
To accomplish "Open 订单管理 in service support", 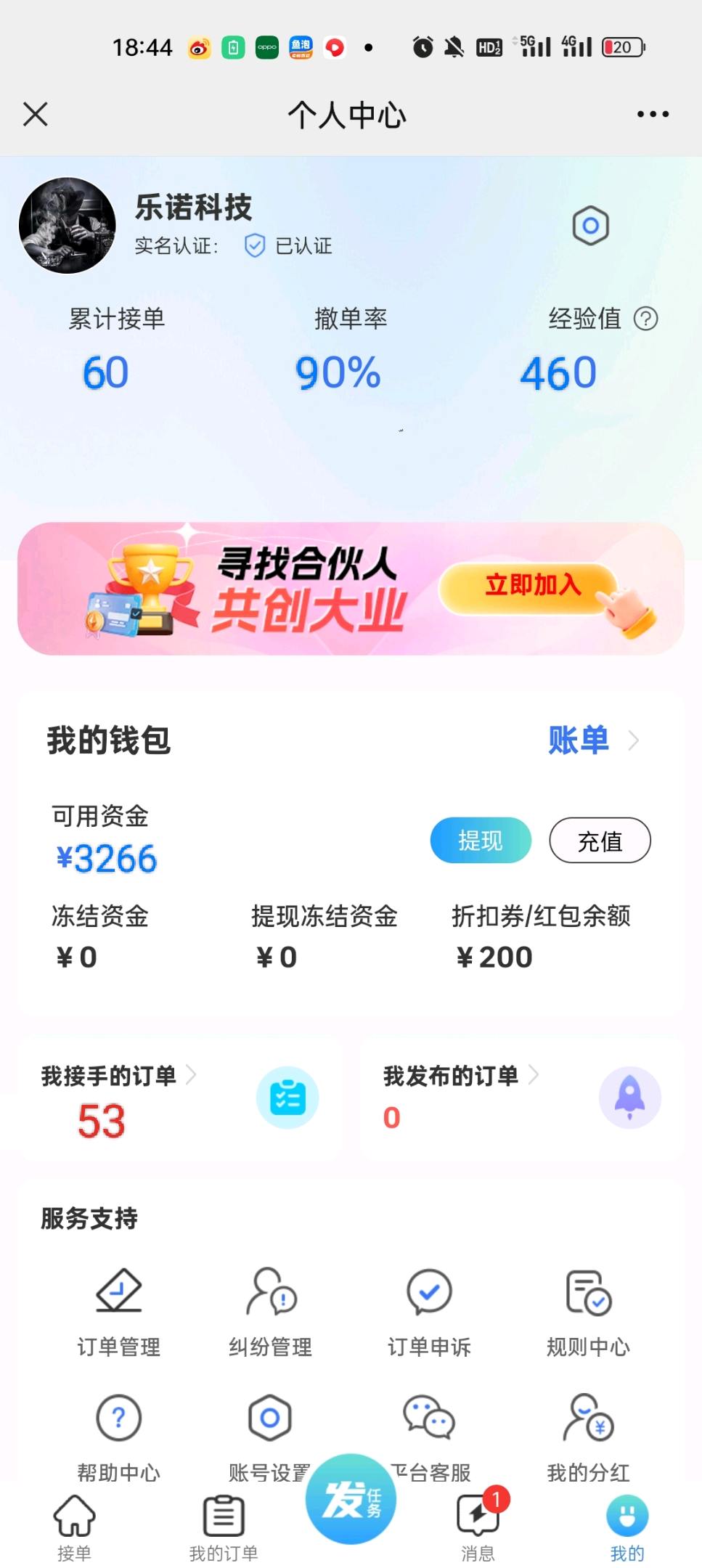I will coord(119,1312).
